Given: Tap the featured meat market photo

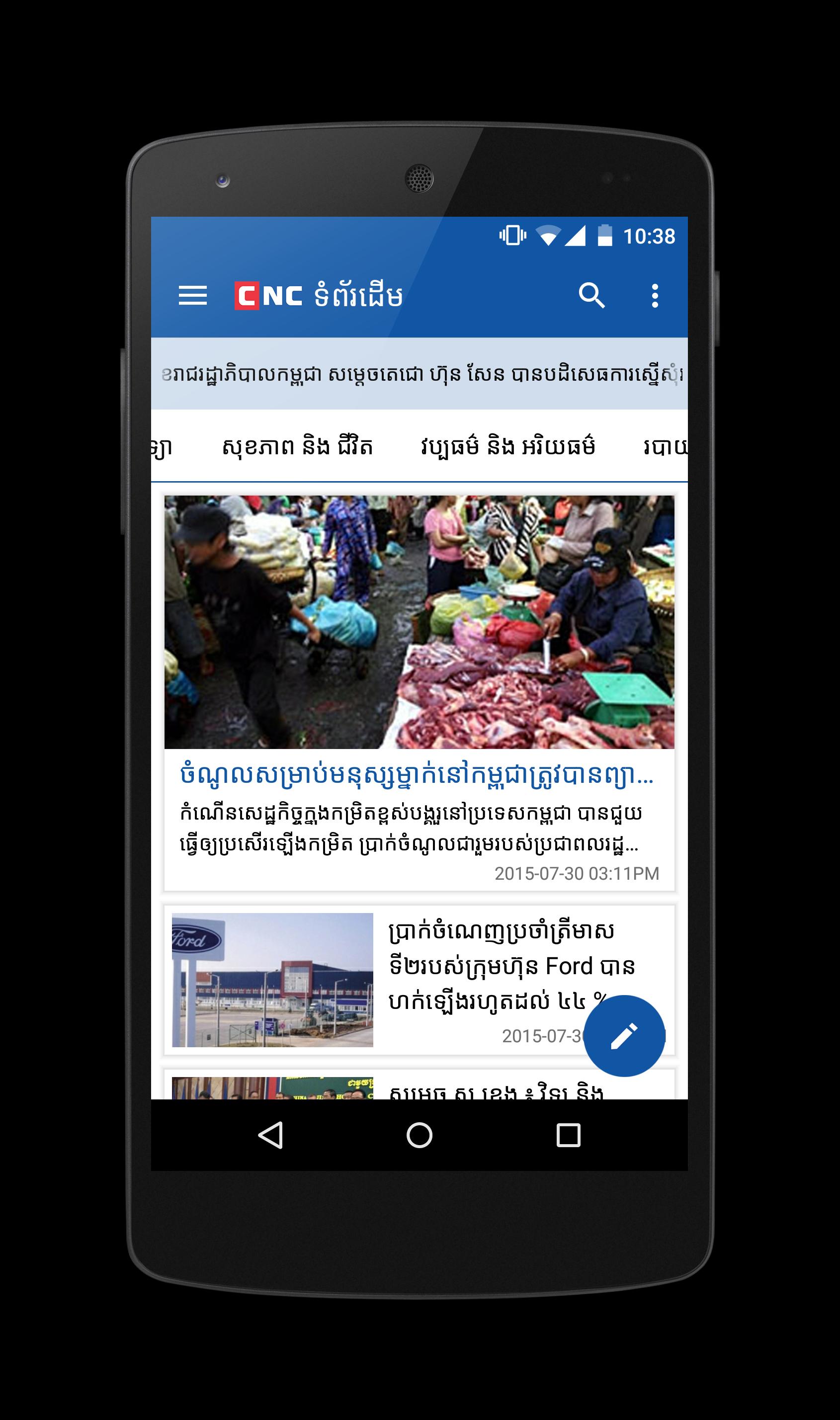Looking at the screenshot, I should (420, 623).
